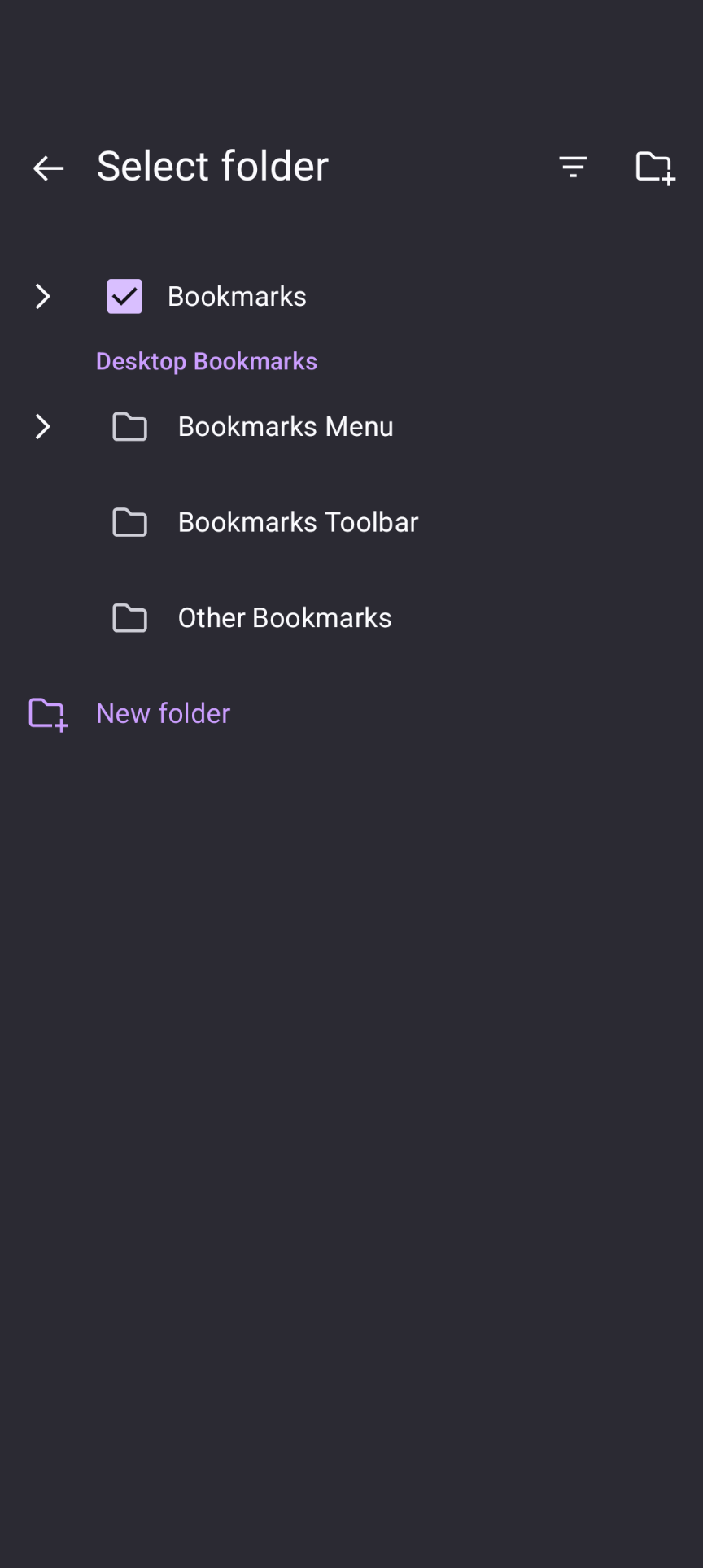703x1568 pixels.
Task: Choose the Bookmarks Menu folder
Action: click(x=285, y=427)
